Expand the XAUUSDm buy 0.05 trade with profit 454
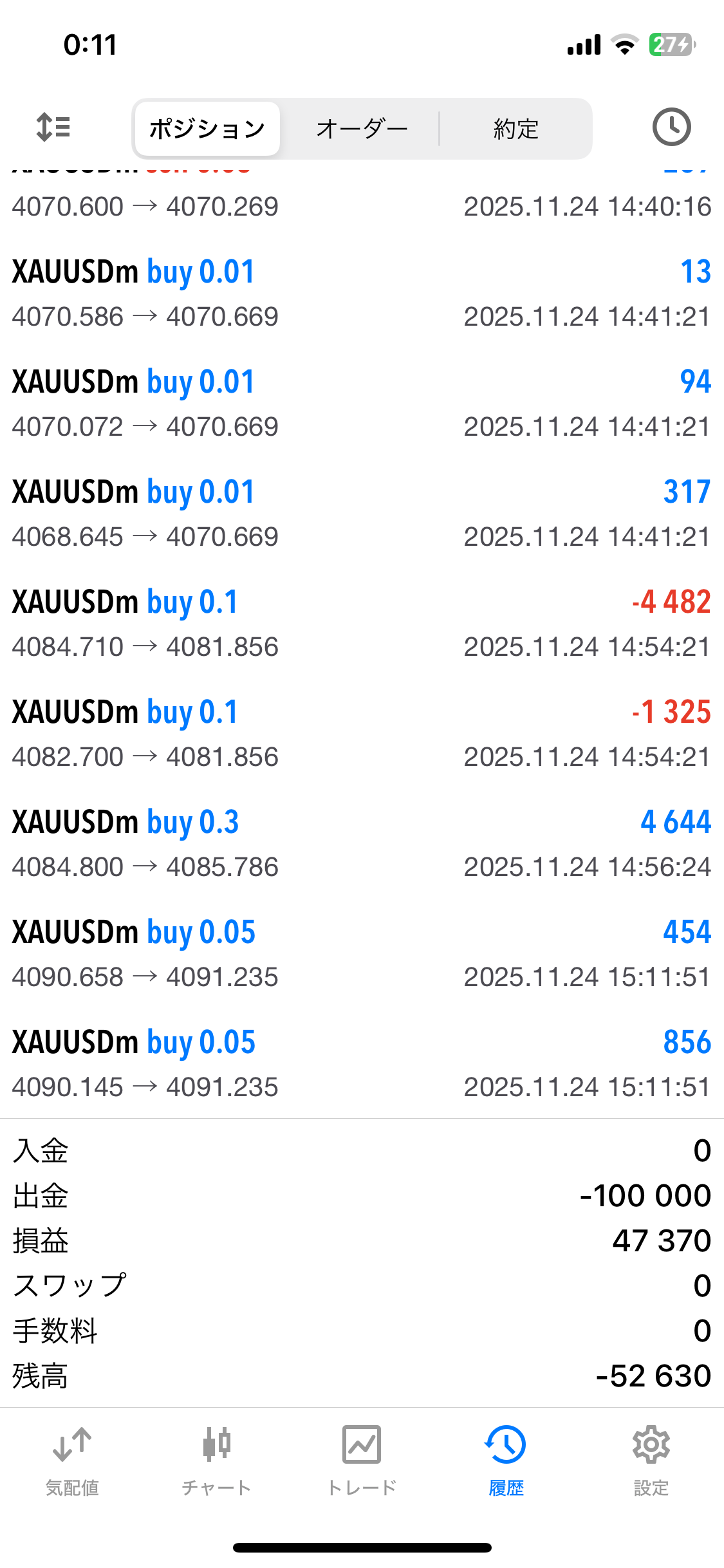 click(362, 954)
